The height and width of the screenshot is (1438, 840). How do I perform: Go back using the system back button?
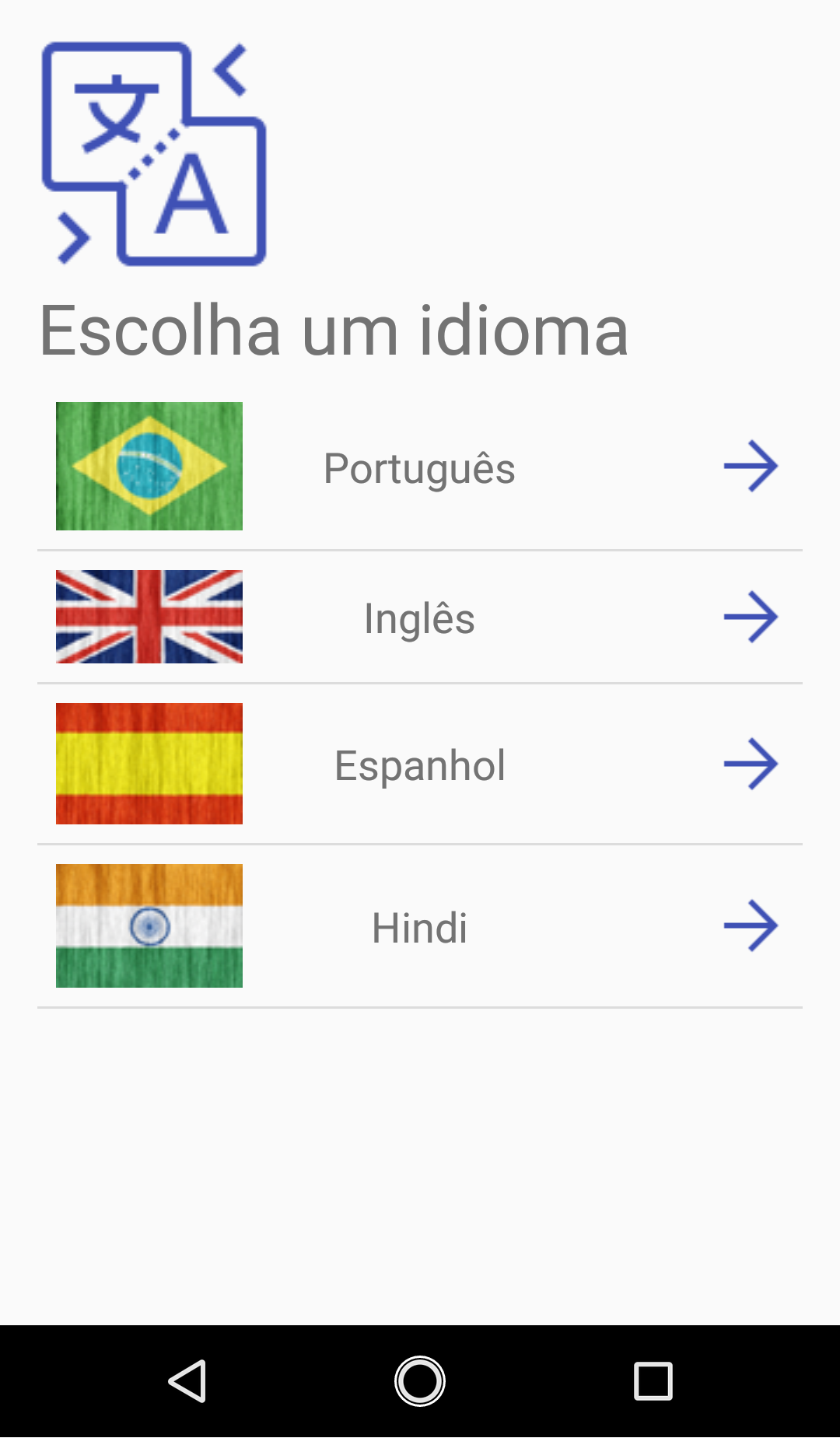pos(187,1381)
